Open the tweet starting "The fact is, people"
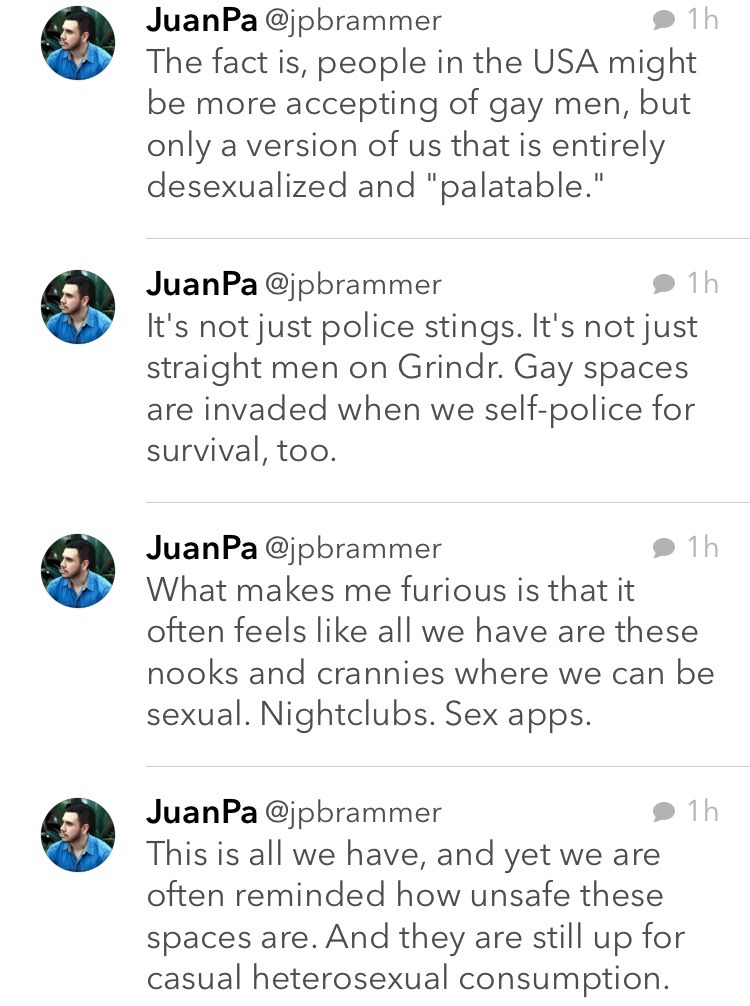This screenshot has width=750, height=1006. (420, 124)
